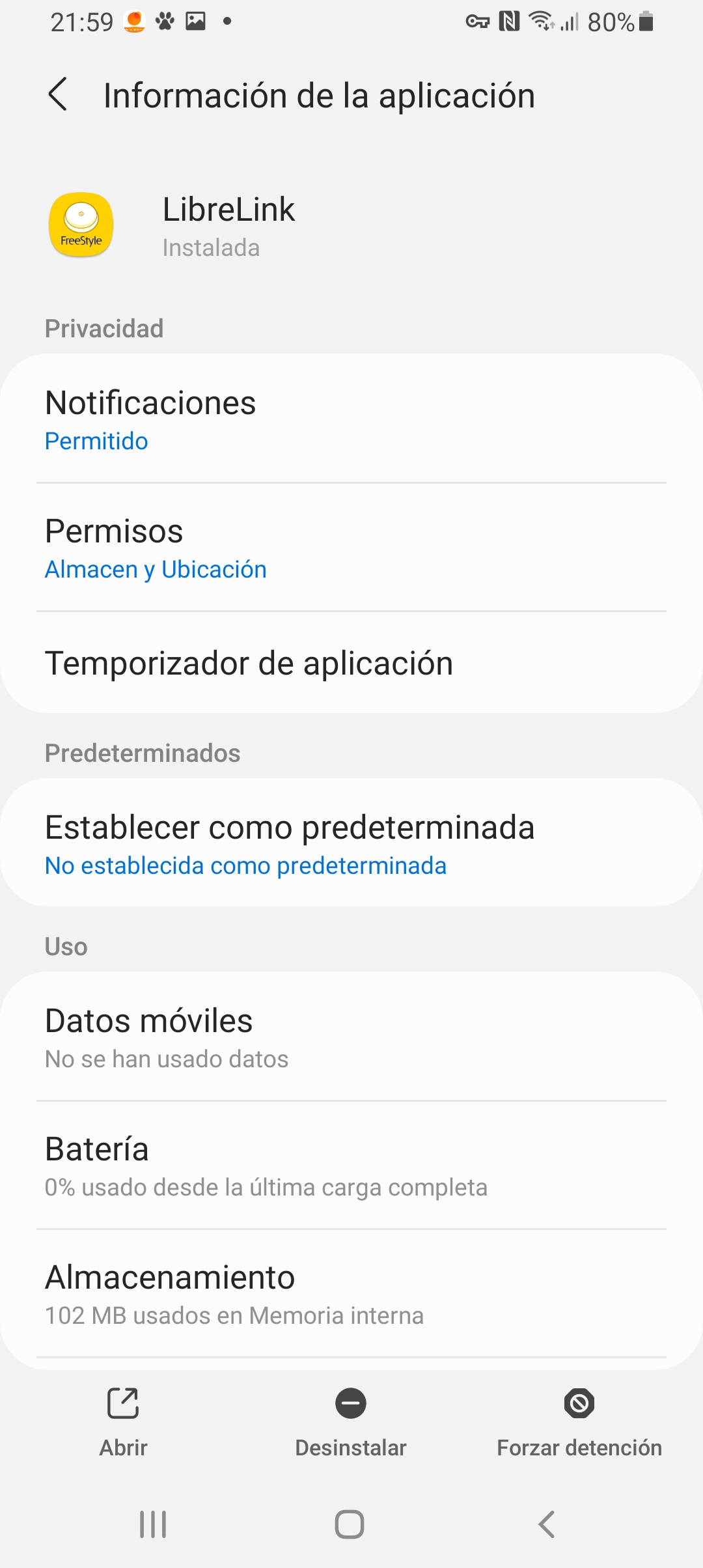Viewport: 703px width, 1568px height.
Task: Tap the LibreLink FreeStyle app icon
Action: point(81,226)
